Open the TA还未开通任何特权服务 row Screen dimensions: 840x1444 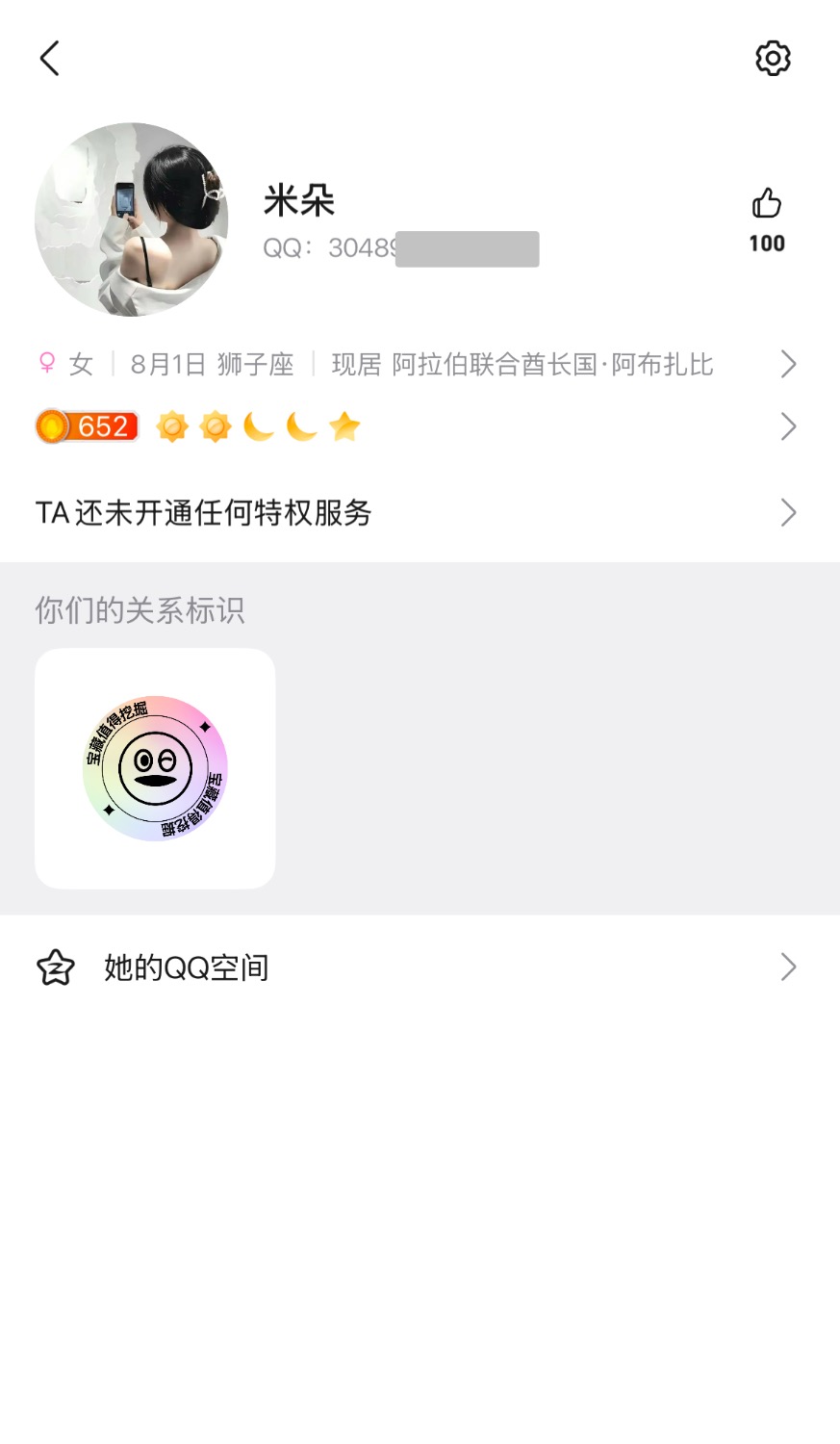[420, 513]
